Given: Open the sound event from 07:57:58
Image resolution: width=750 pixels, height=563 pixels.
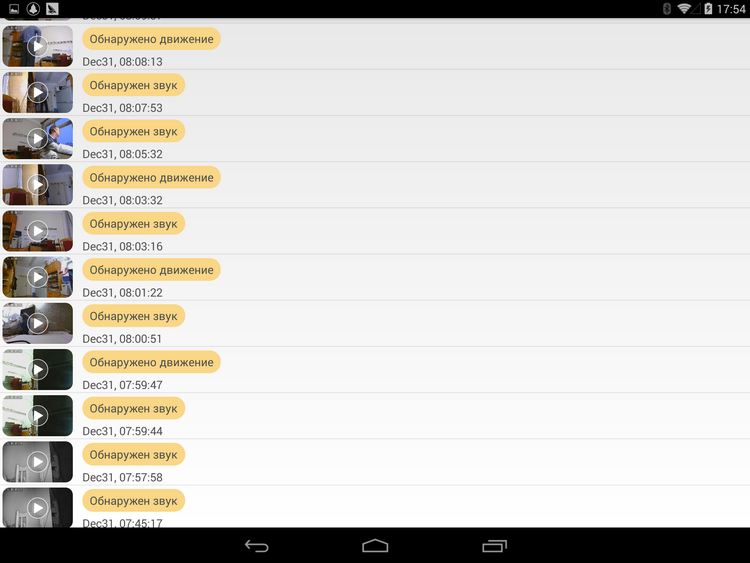Looking at the screenshot, I should pyautogui.click(x=38, y=461).
